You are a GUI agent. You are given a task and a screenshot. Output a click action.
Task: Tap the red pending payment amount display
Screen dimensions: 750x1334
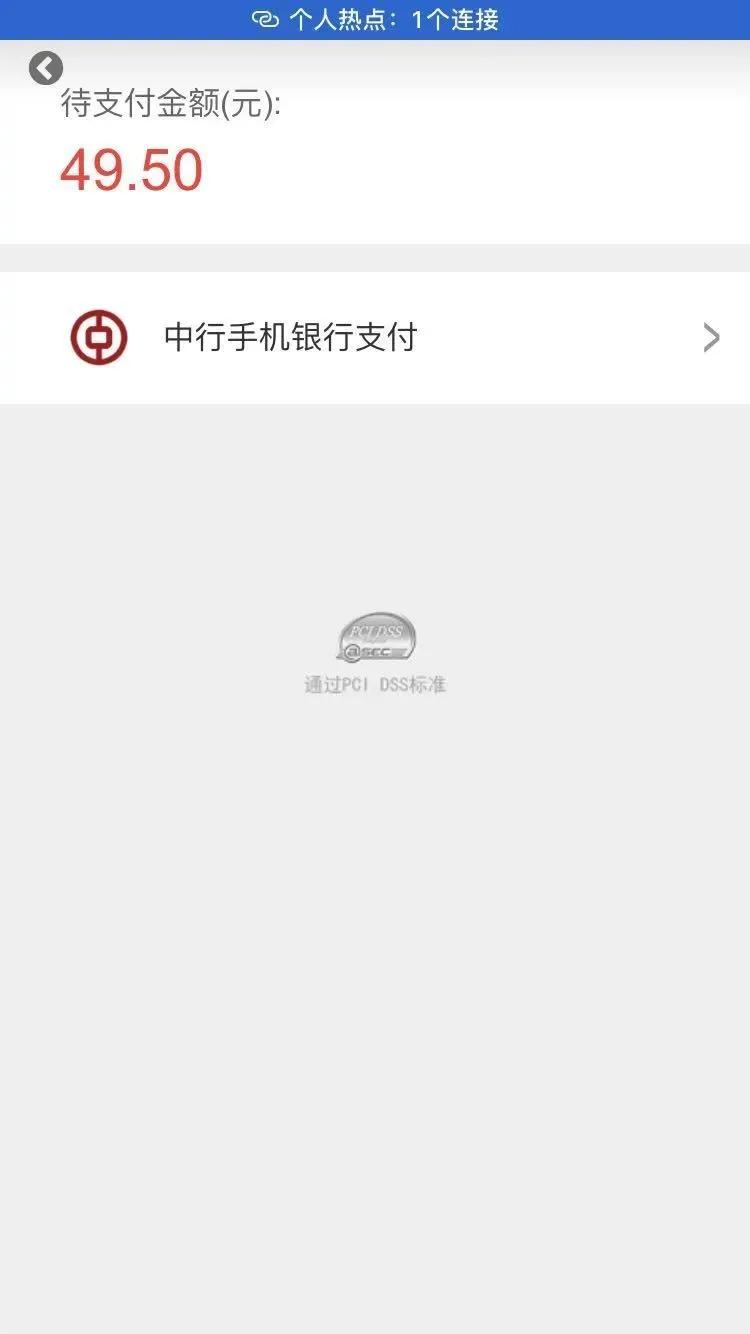[133, 172]
